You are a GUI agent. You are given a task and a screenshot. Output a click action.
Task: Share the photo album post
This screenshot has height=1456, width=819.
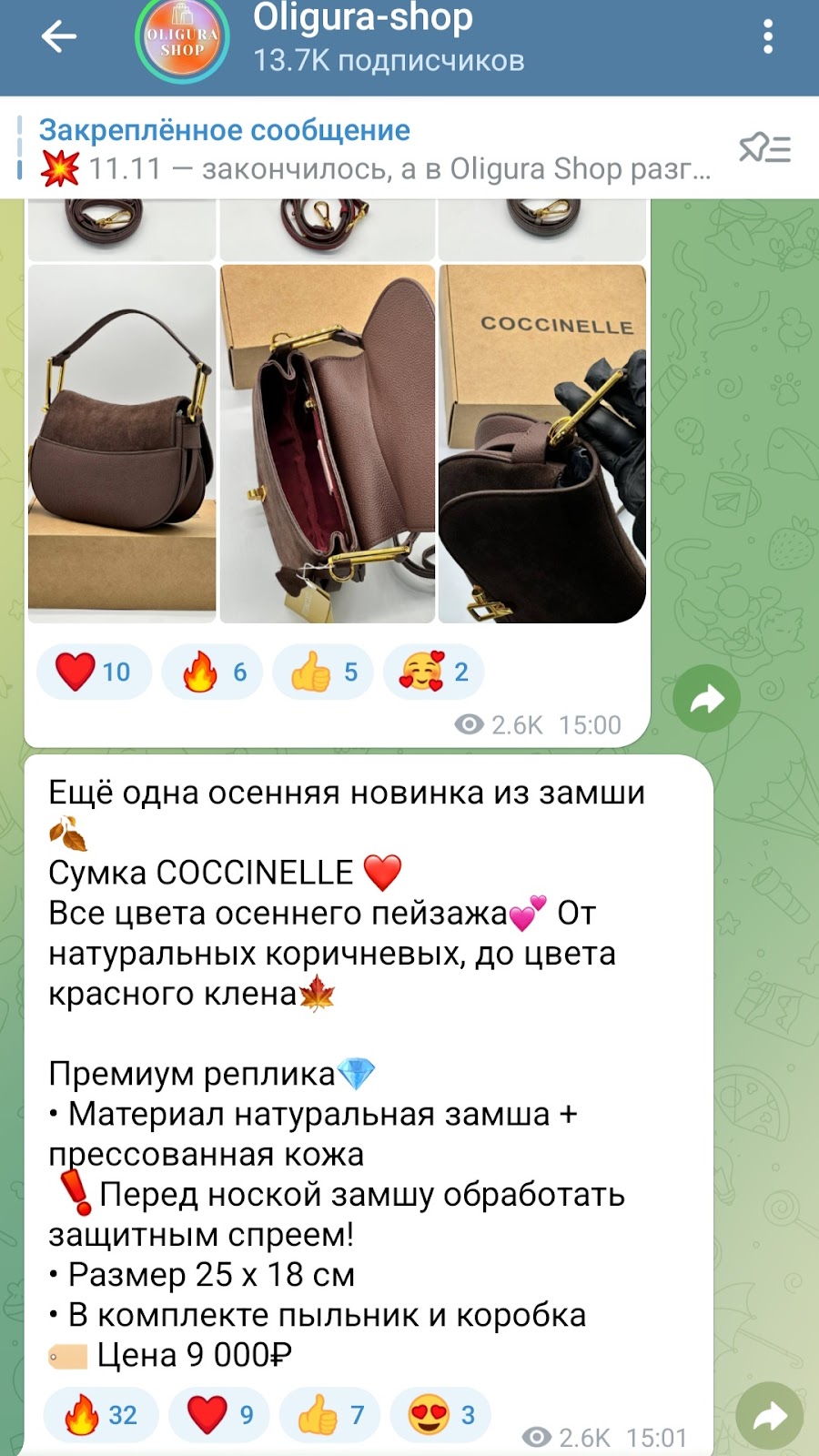click(x=707, y=699)
